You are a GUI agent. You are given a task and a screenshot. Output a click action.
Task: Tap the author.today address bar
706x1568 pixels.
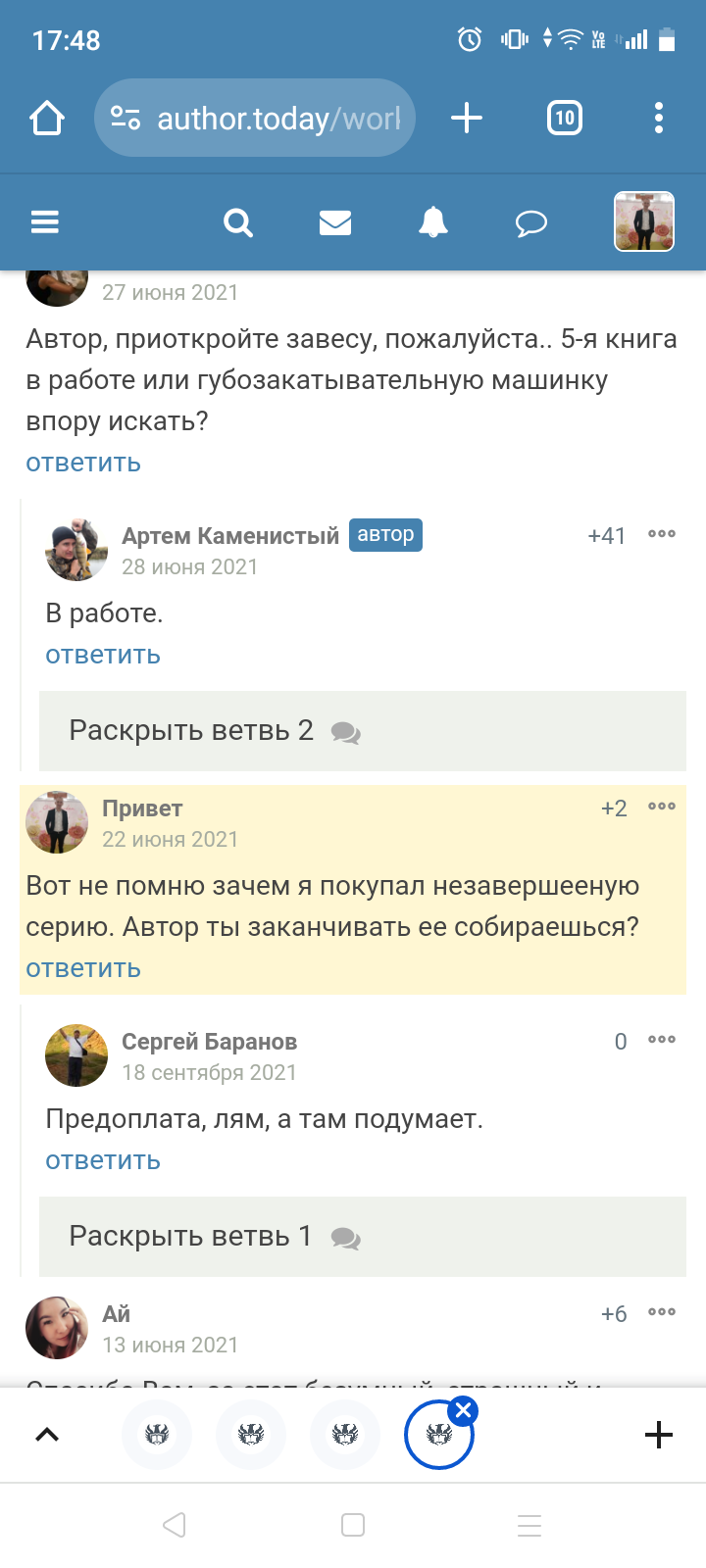[x=257, y=119]
